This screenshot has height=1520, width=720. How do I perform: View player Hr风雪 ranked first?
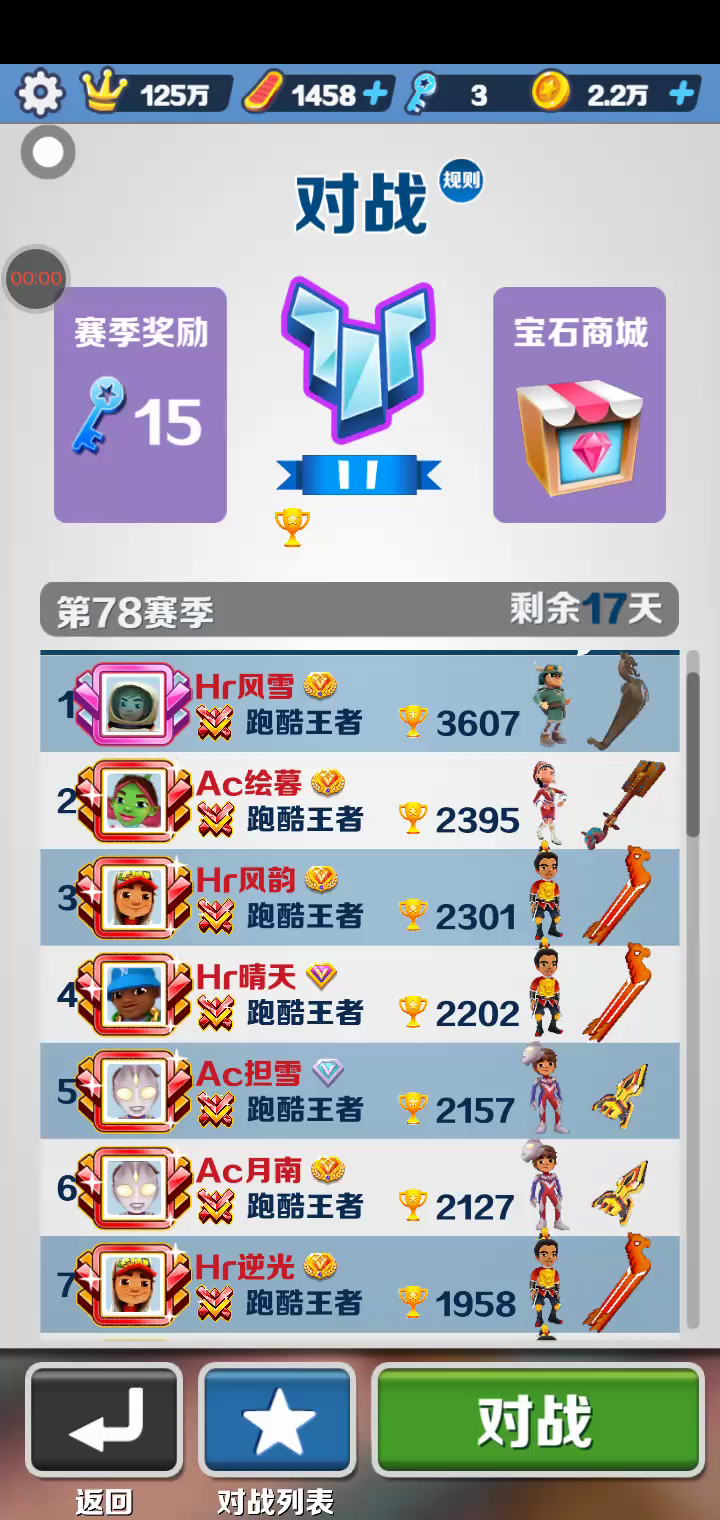pos(360,704)
